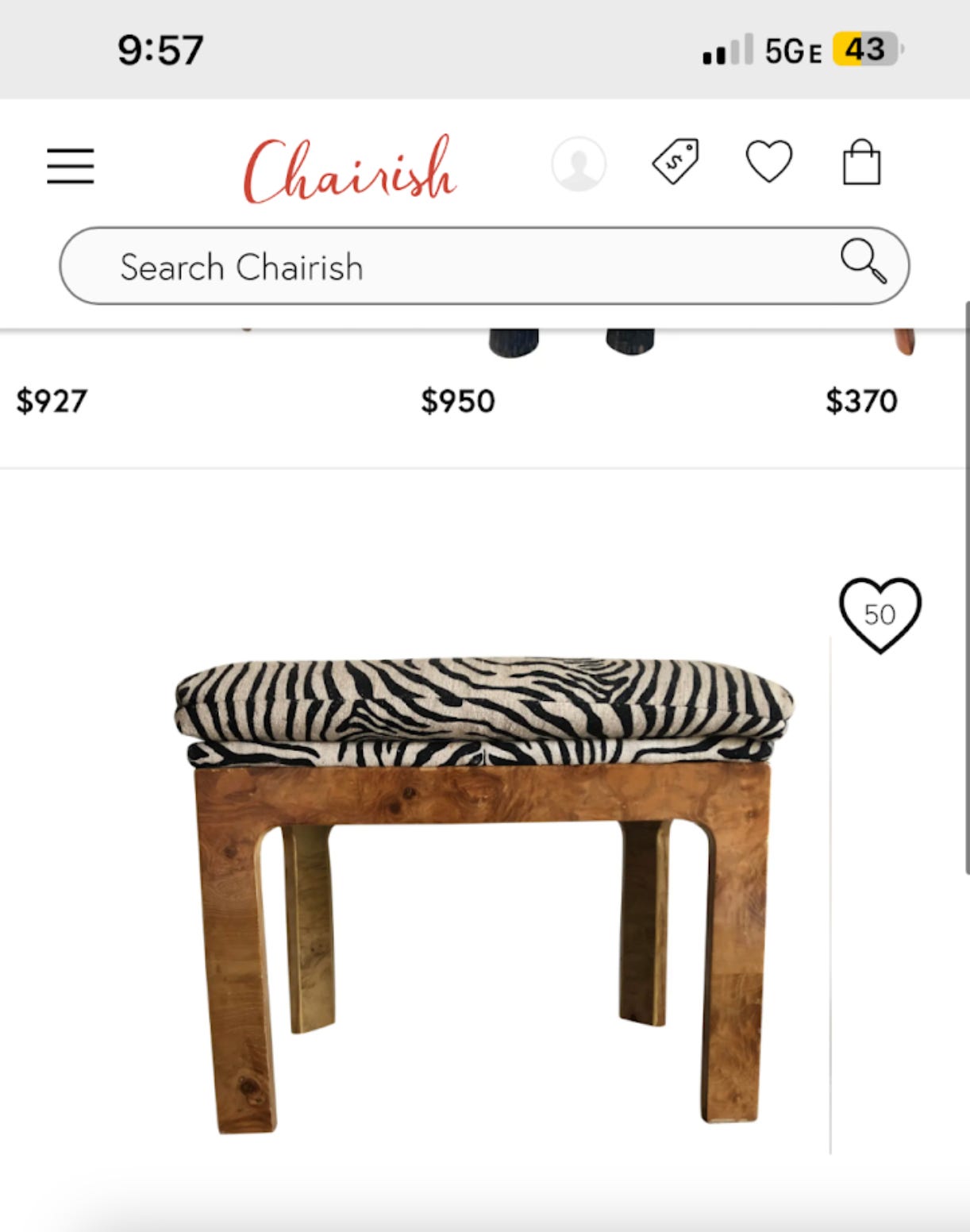
Task: Open the zebra print stool image
Action: (x=484, y=895)
